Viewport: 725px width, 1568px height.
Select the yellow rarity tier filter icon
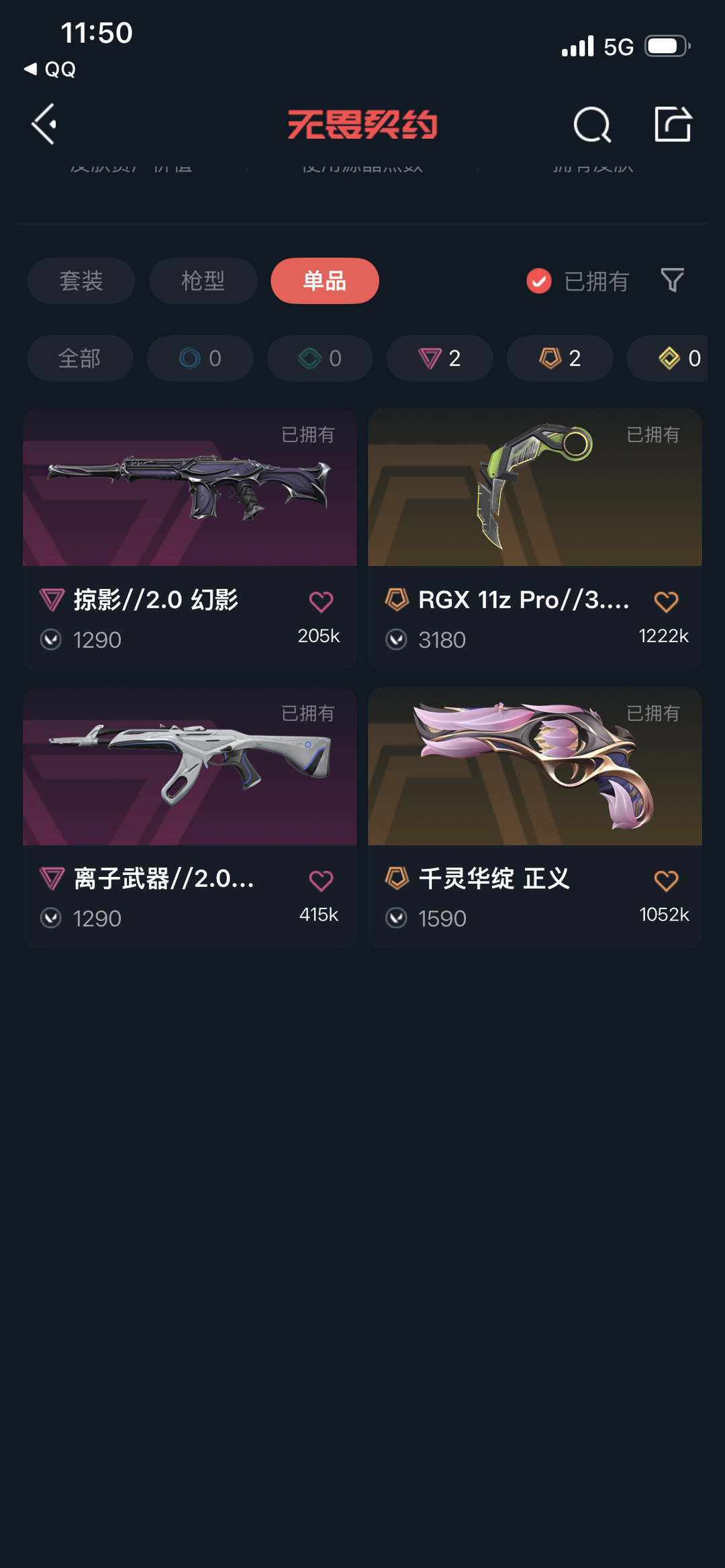[667, 358]
